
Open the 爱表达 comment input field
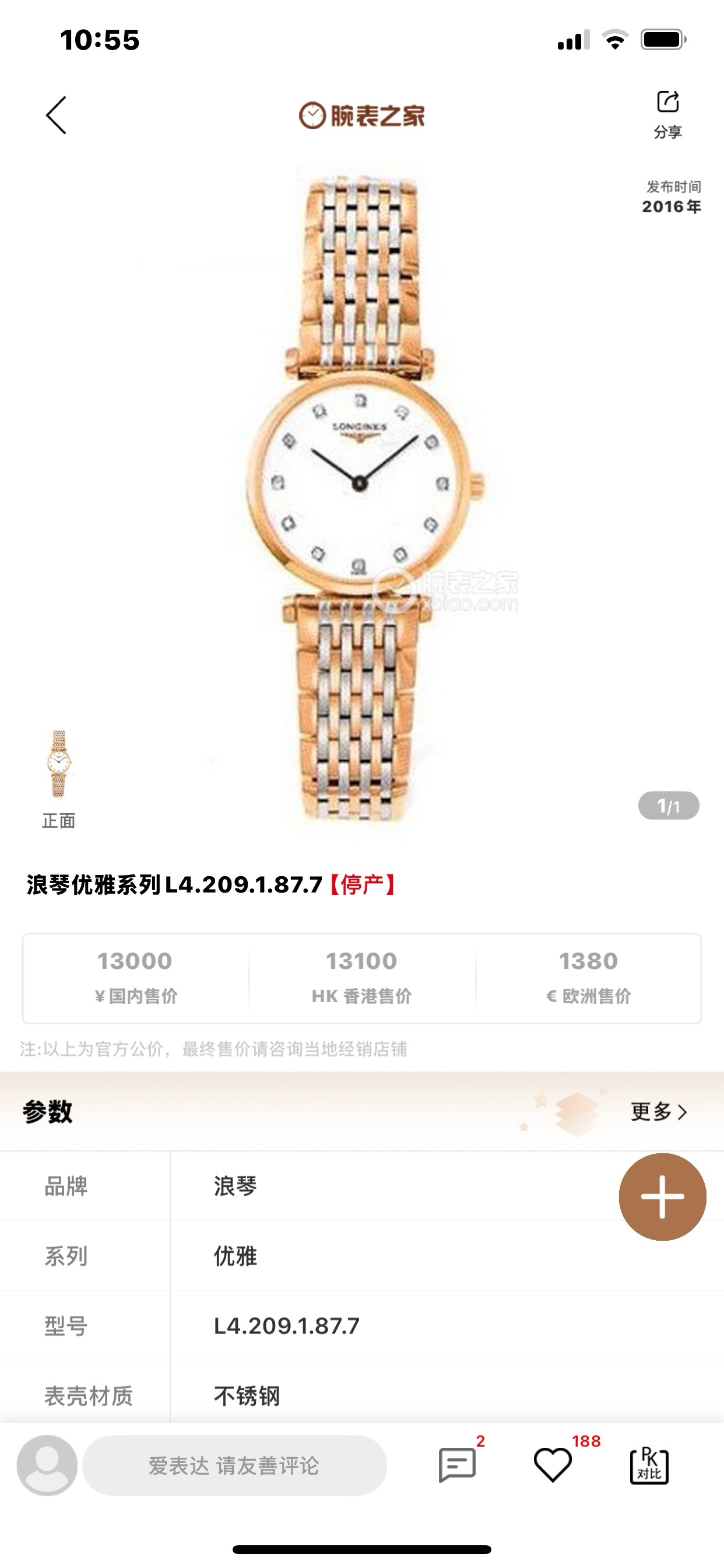pyautogui.click(x=234, y=1465)
